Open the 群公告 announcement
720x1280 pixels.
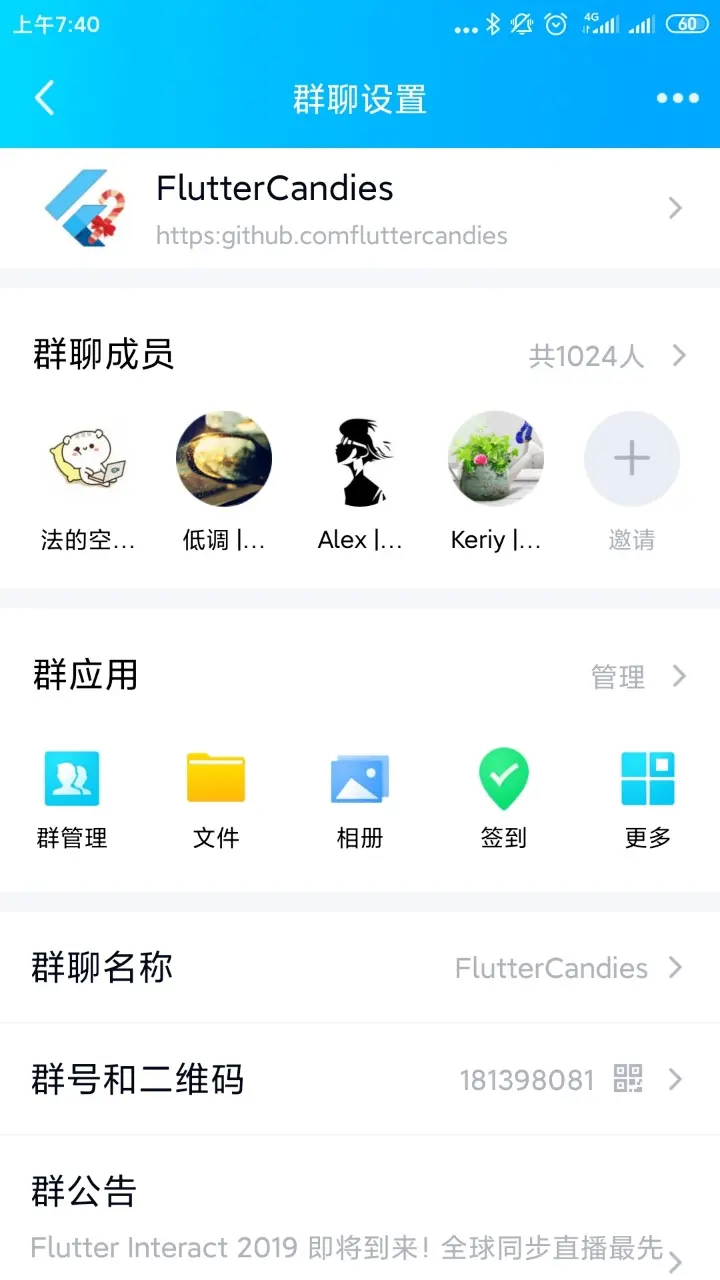[x=360, y=1215]
